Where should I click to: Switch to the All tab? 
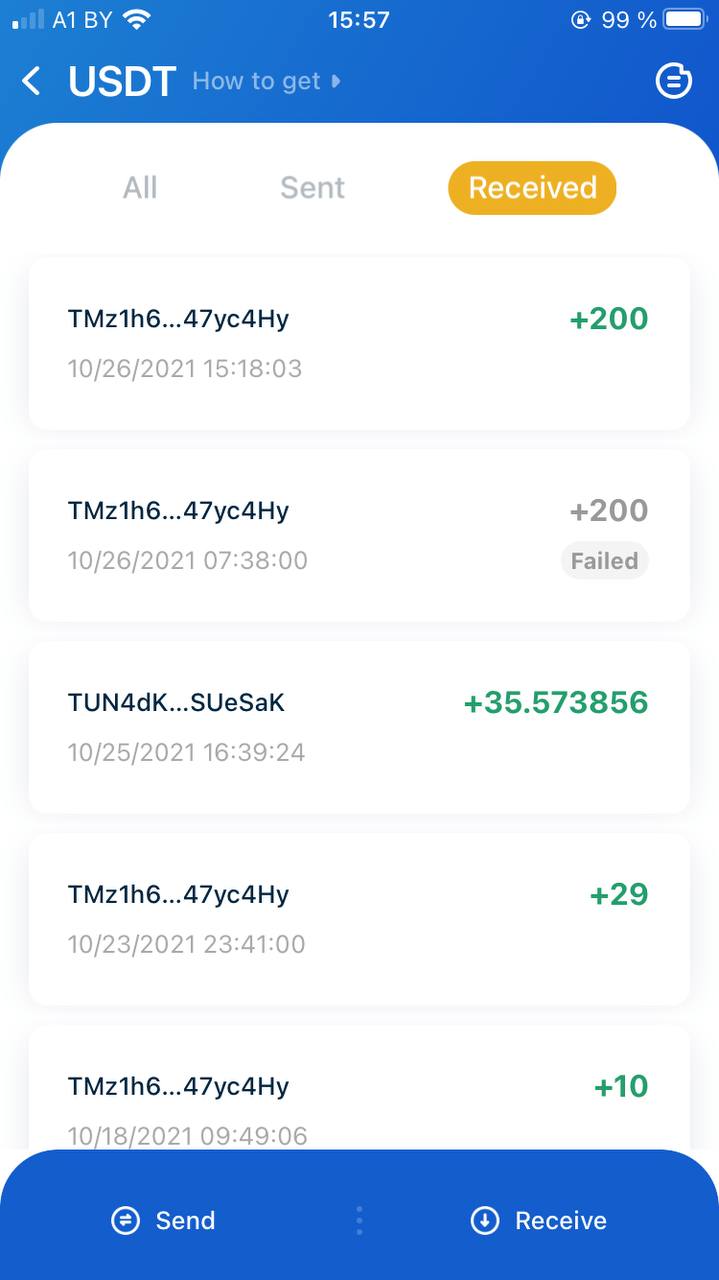tap(140, 187)
